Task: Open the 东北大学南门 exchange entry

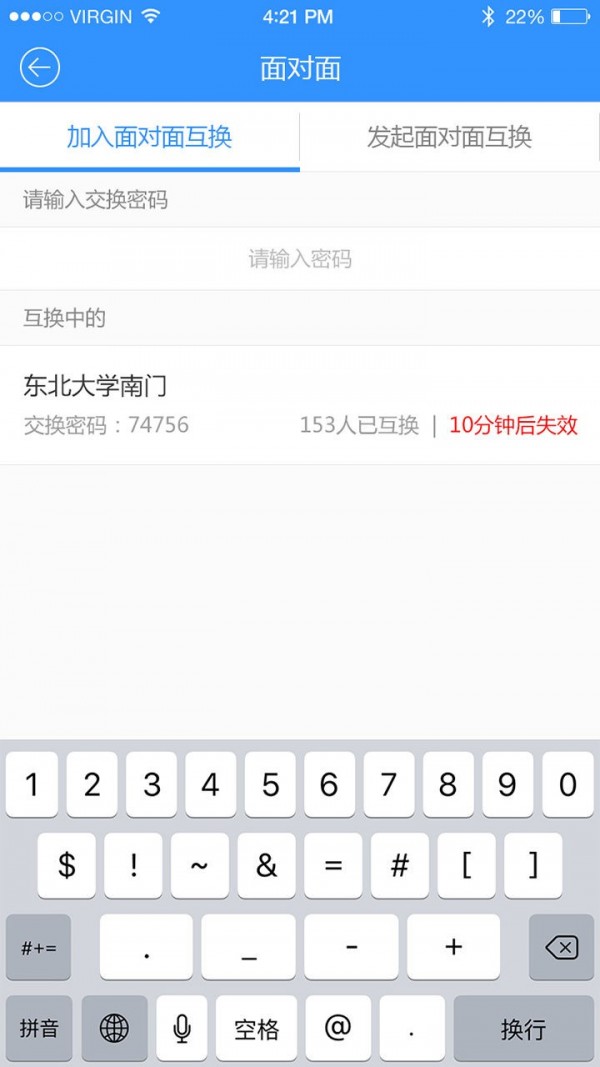Action: point(300,404)
